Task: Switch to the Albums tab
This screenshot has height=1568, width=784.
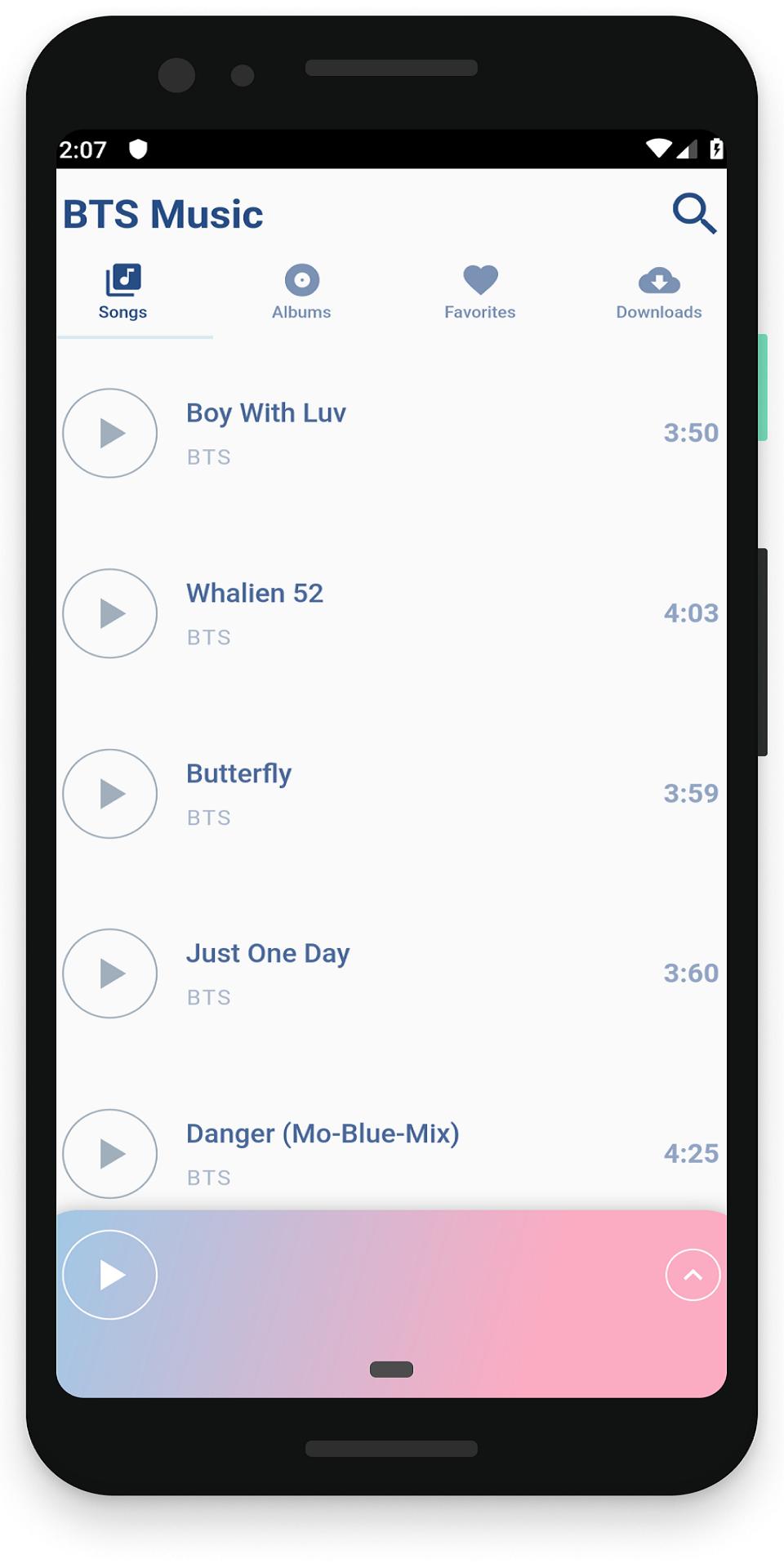Action: pos(301,292)
